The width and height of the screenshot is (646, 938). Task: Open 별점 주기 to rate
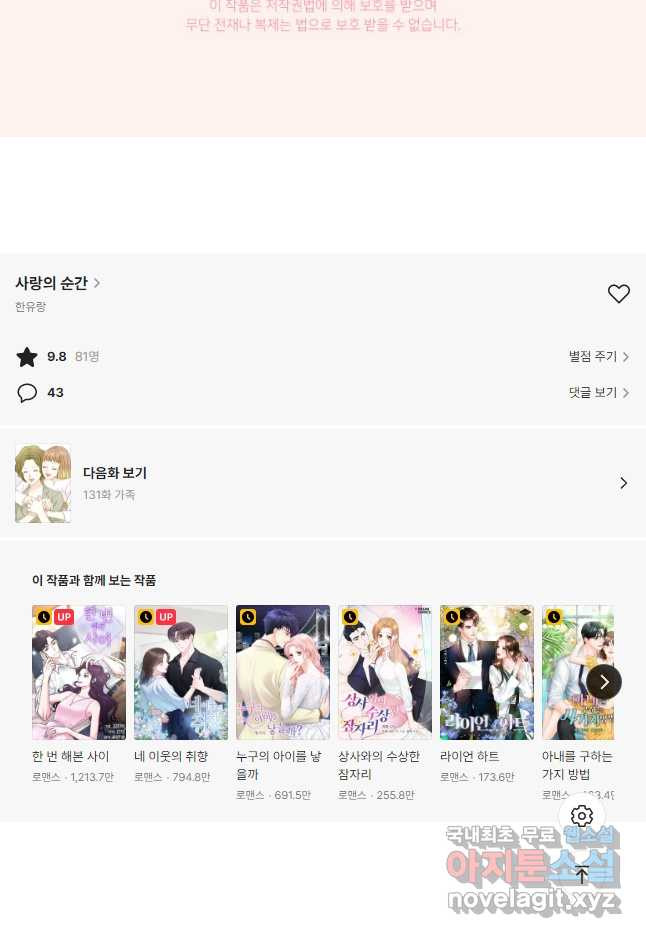[598, 356]
